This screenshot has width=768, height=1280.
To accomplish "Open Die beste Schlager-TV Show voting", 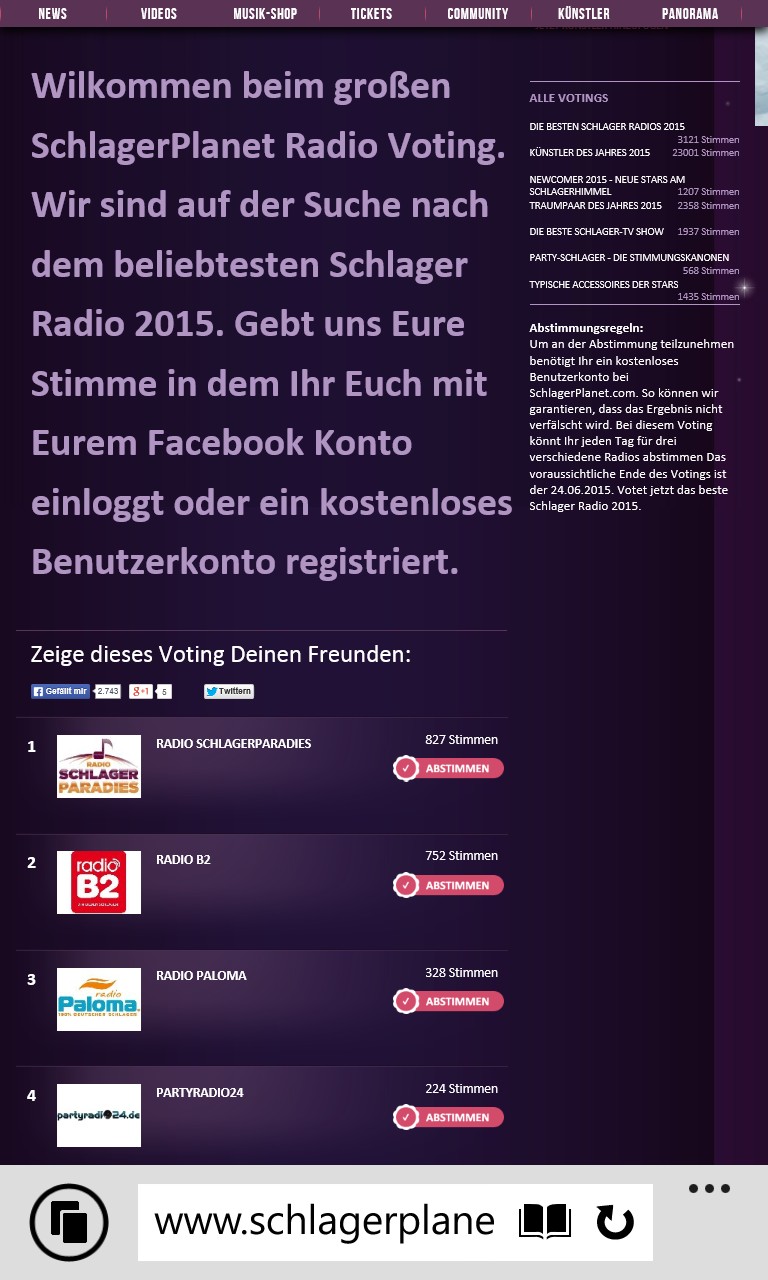I will click(x=596, y=232).
